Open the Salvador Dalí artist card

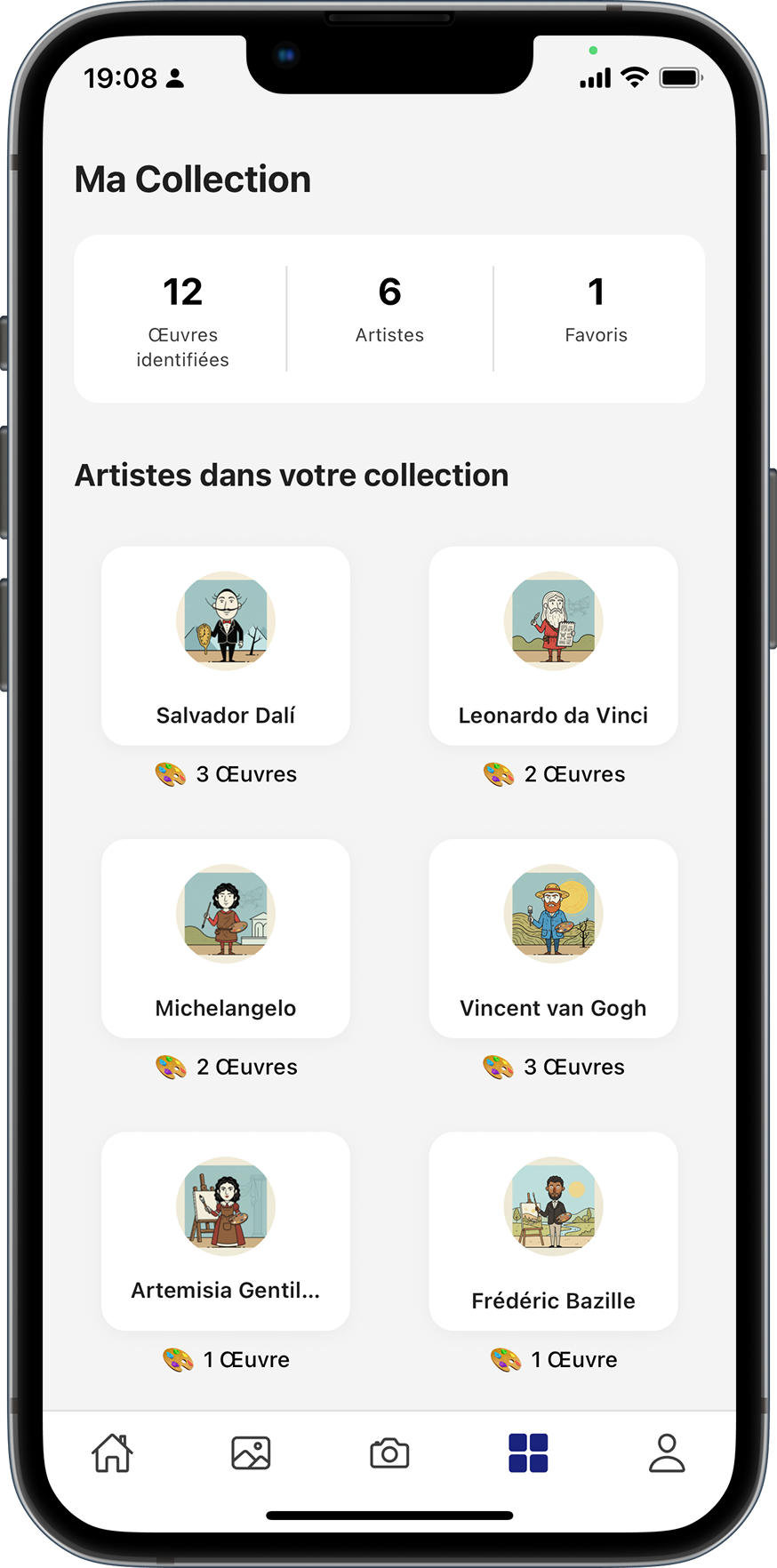(225, 645)
